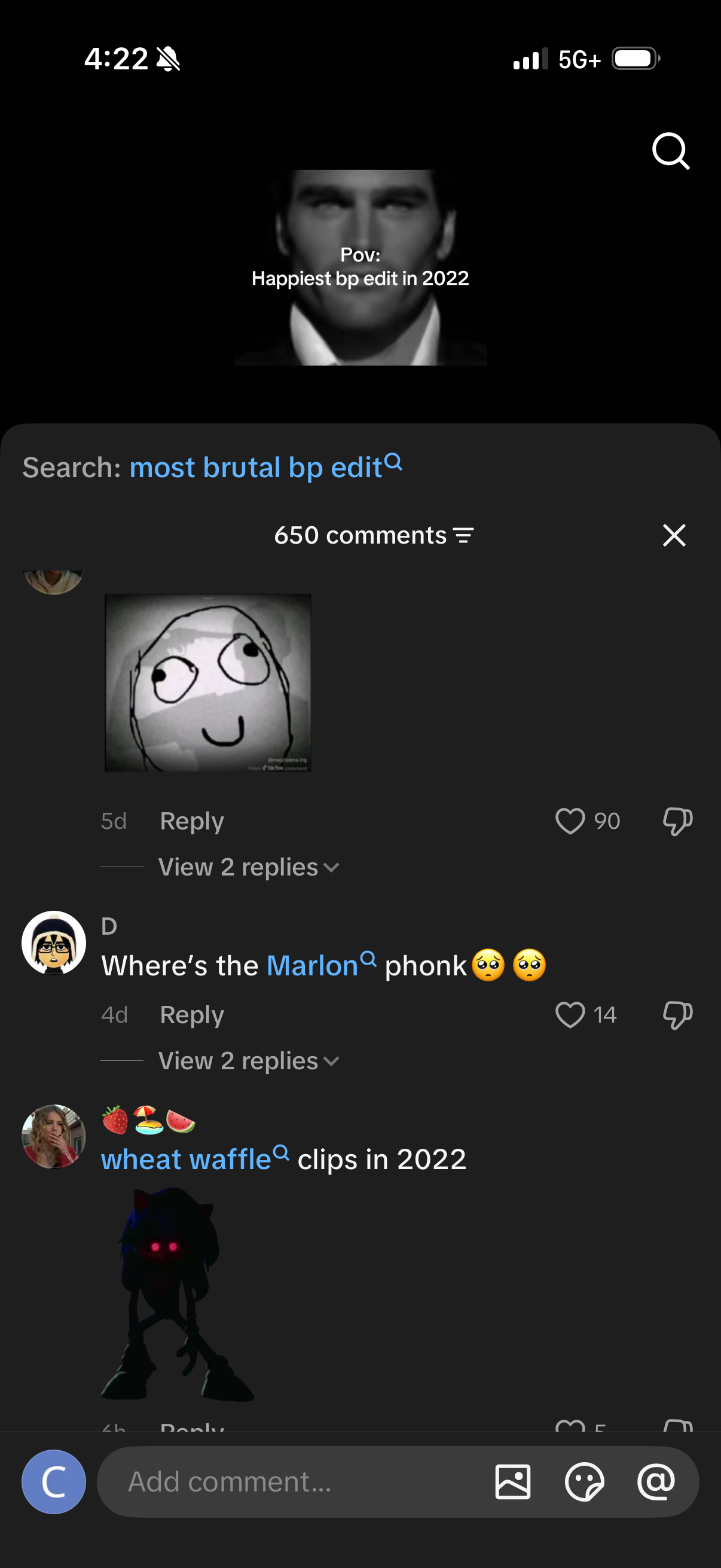Image resolution: width=721 pixels, height=1568 pixels.
Task: Open the search magnifier icon
Action: pyautogui.click(x=671, y=150)
